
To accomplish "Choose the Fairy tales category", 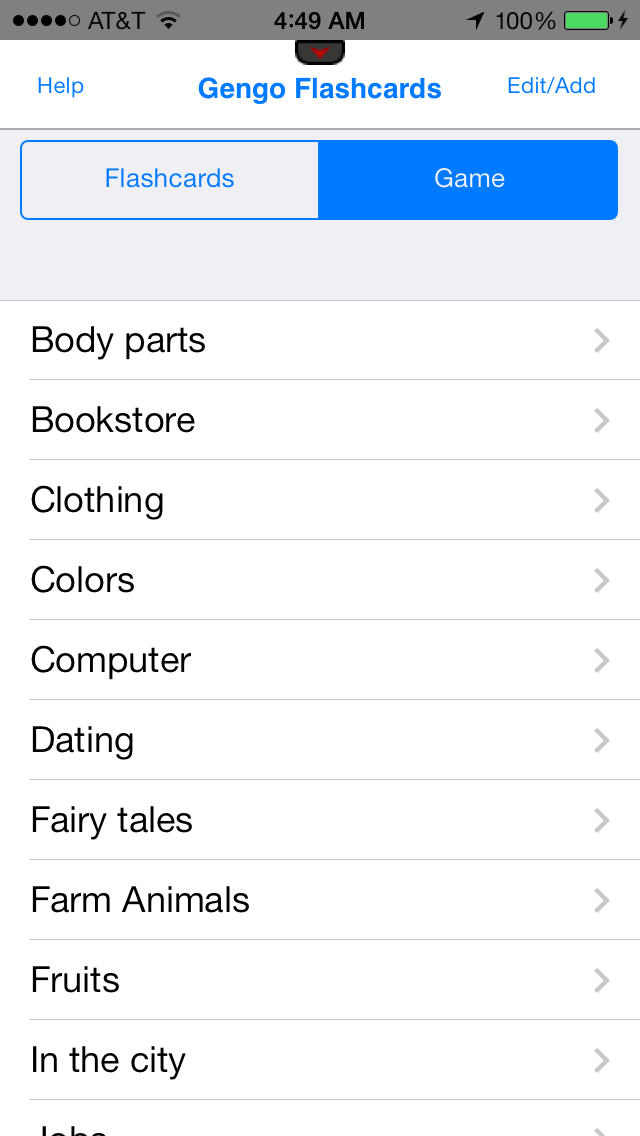I will click(x=320, y=820).
